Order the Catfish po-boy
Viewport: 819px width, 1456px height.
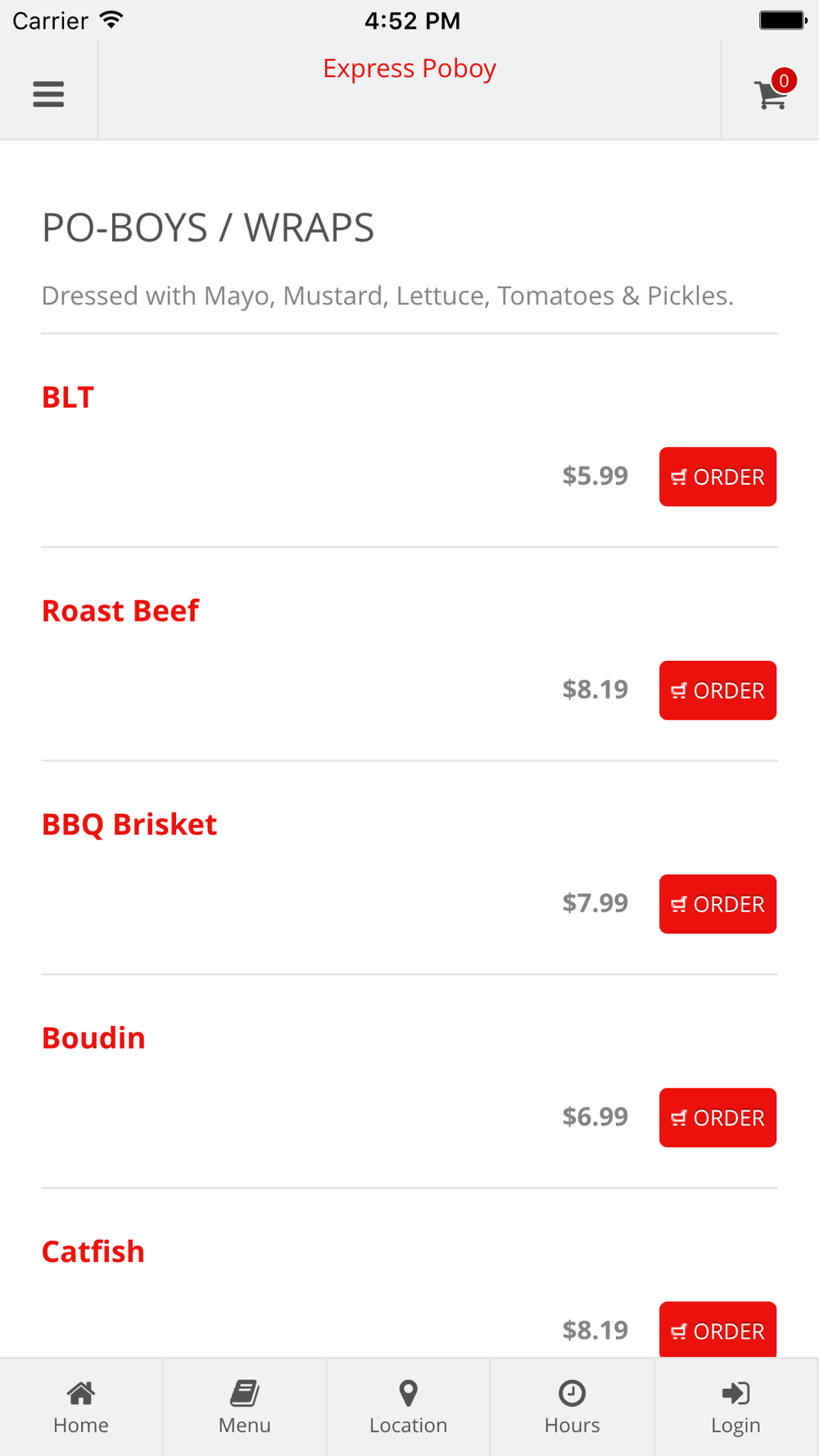[717, 1329]
